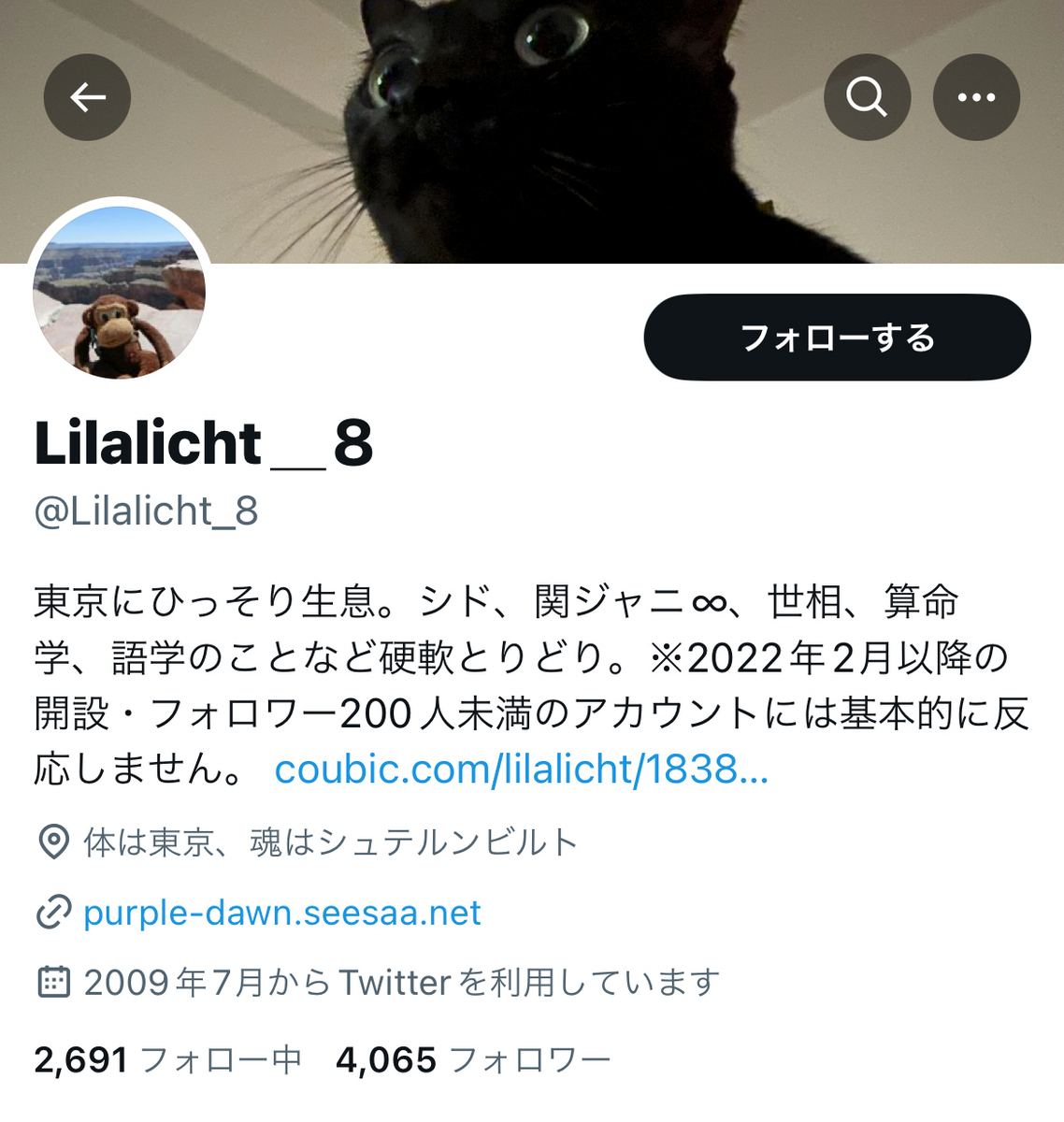Show the 4,065 フォロワー list

(x=472, y=1060)
